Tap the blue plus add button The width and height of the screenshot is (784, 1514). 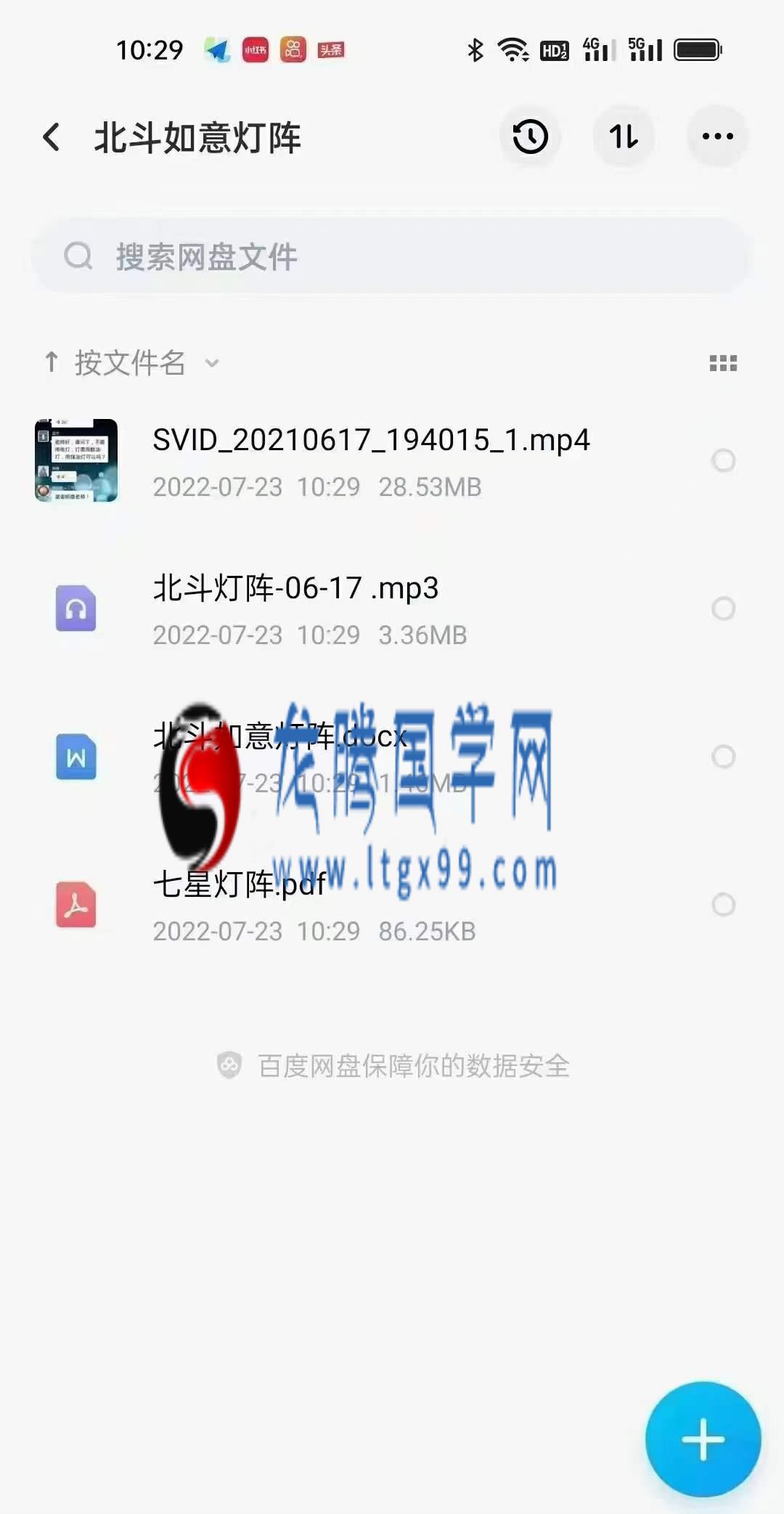(x=703, y=1439)
